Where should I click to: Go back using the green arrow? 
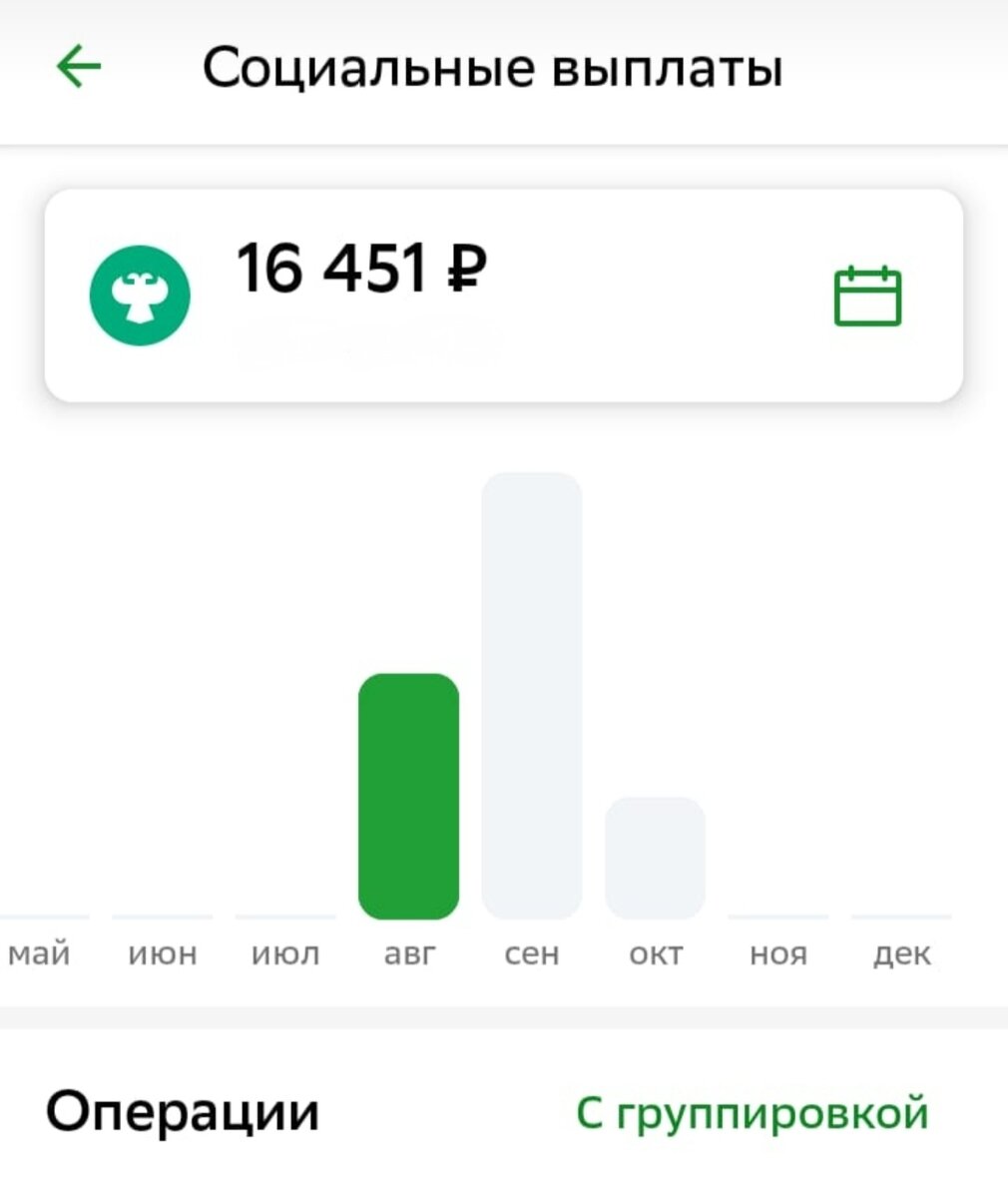coord(79,68)
